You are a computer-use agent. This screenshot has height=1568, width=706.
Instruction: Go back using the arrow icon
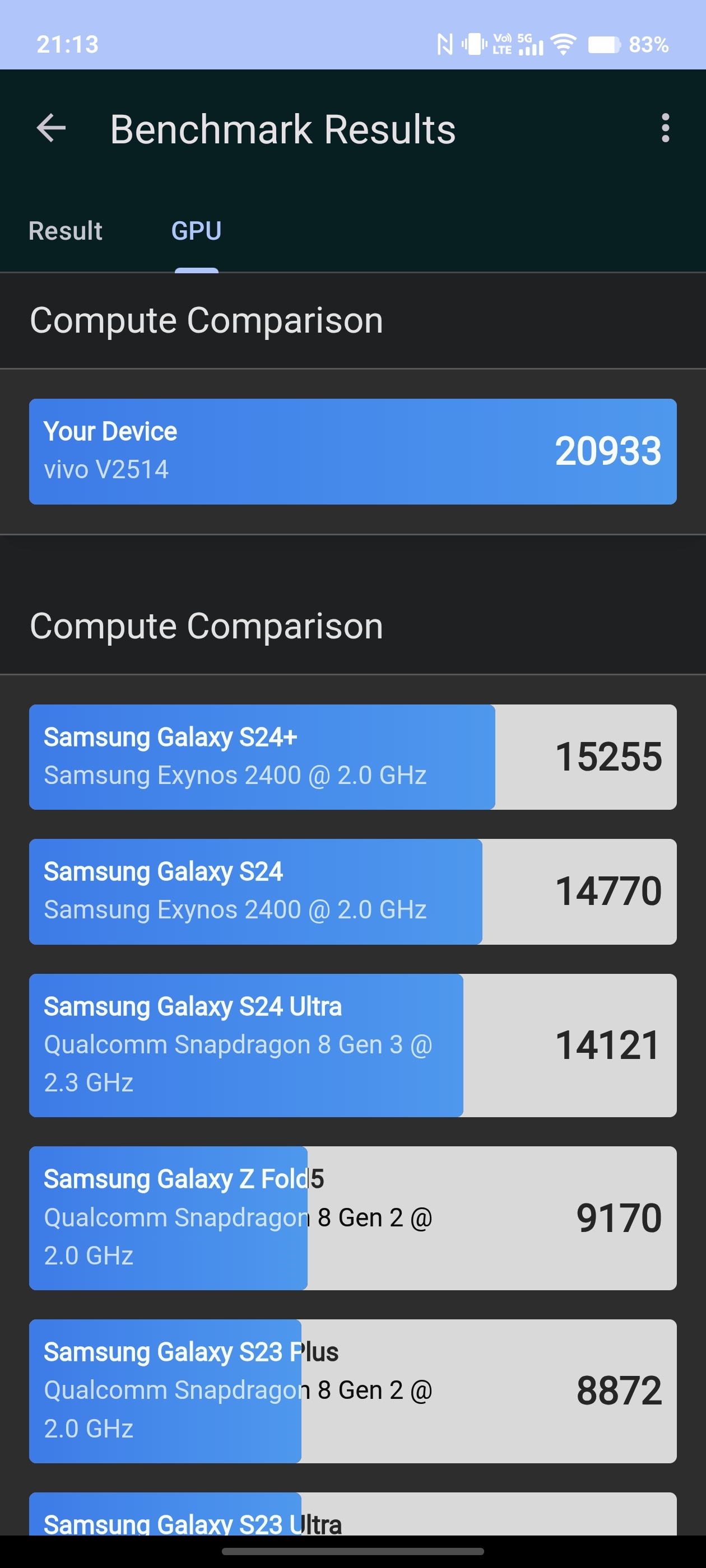point(51,128)
